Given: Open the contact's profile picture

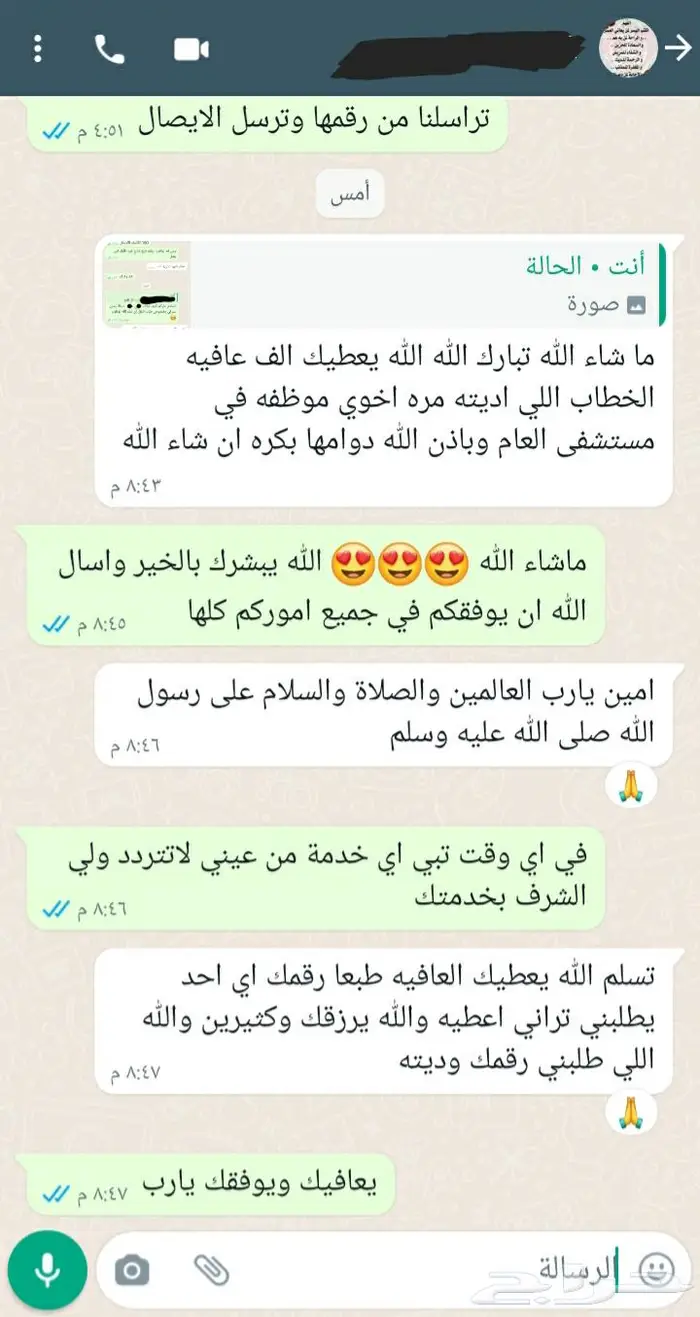Looking at the screenshot, I should (x=627, y=47).
